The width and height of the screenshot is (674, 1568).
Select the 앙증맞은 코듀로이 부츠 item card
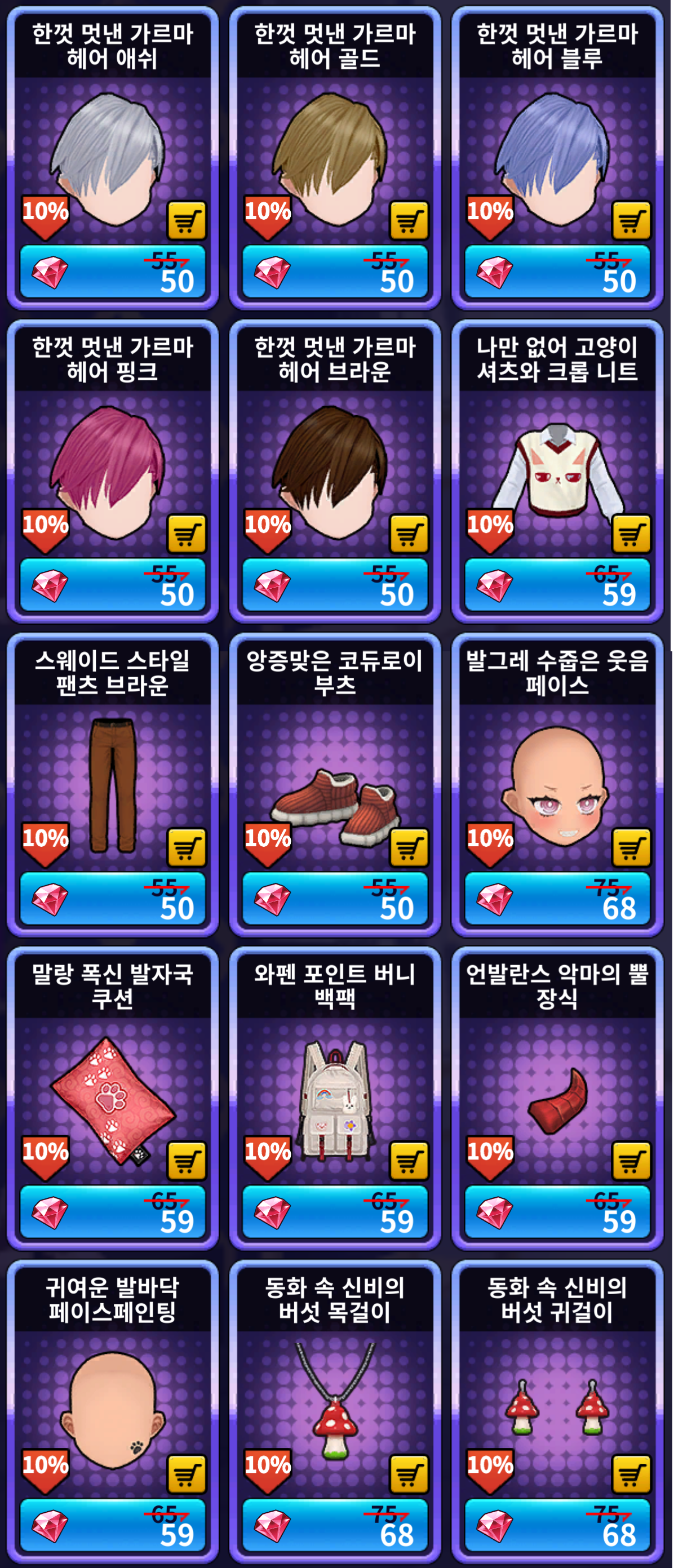click(x=334, y=785)
